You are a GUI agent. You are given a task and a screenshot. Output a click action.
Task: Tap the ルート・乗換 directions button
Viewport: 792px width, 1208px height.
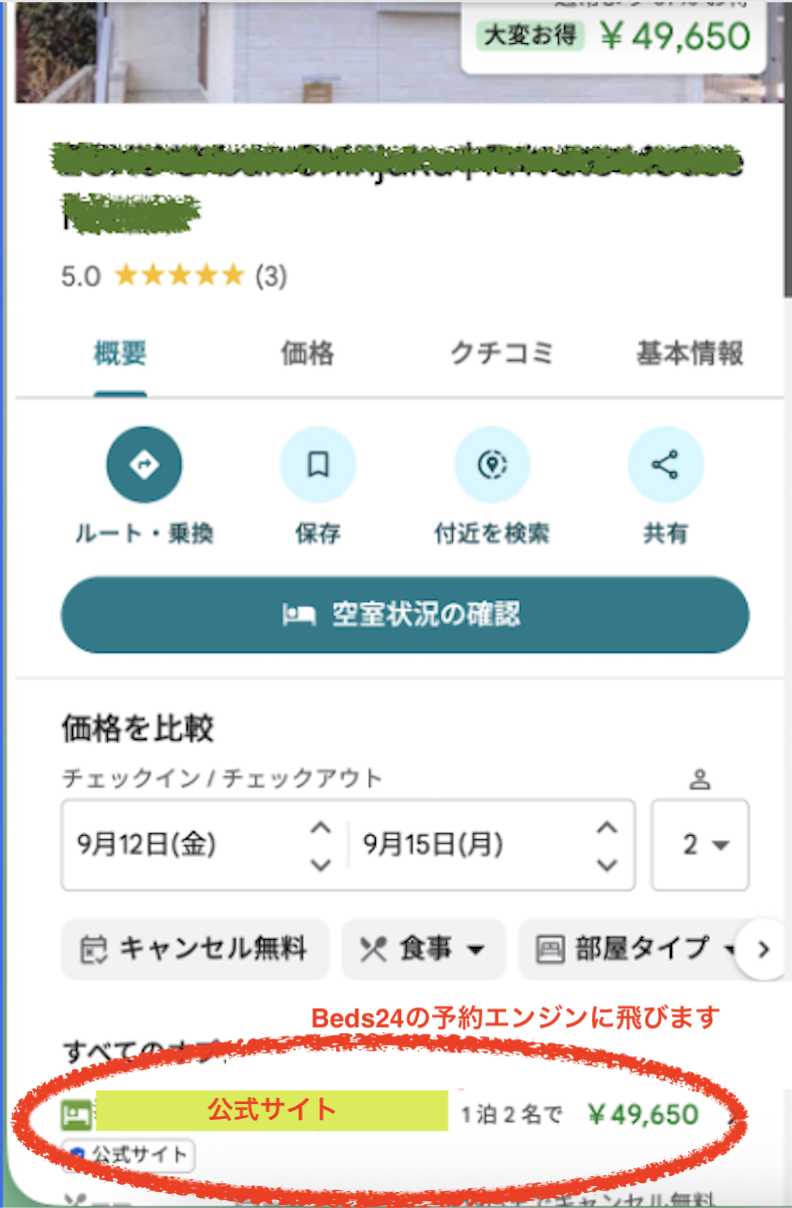click(144, 466)
